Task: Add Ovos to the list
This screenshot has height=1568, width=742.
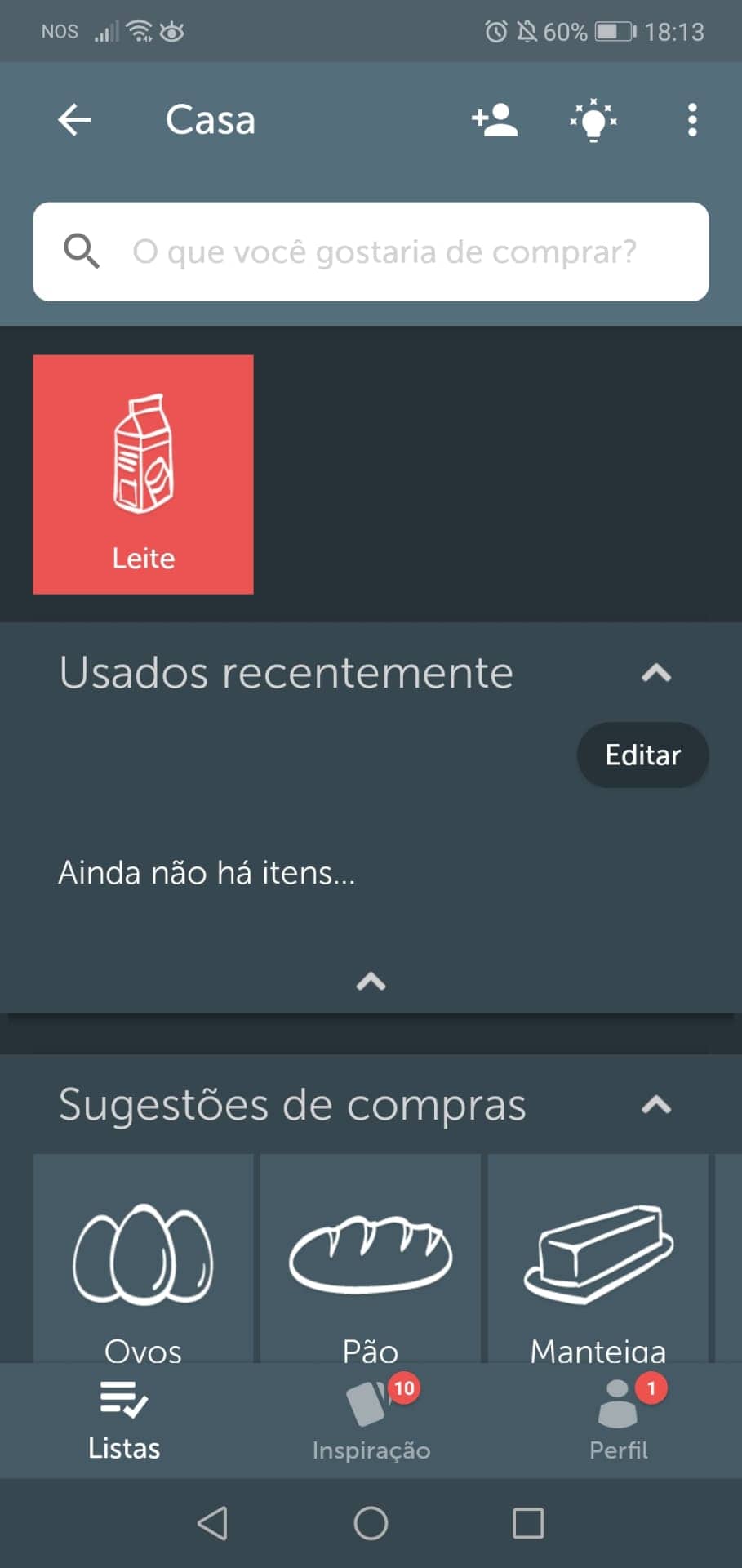Action: click(x=143, y=1258)
